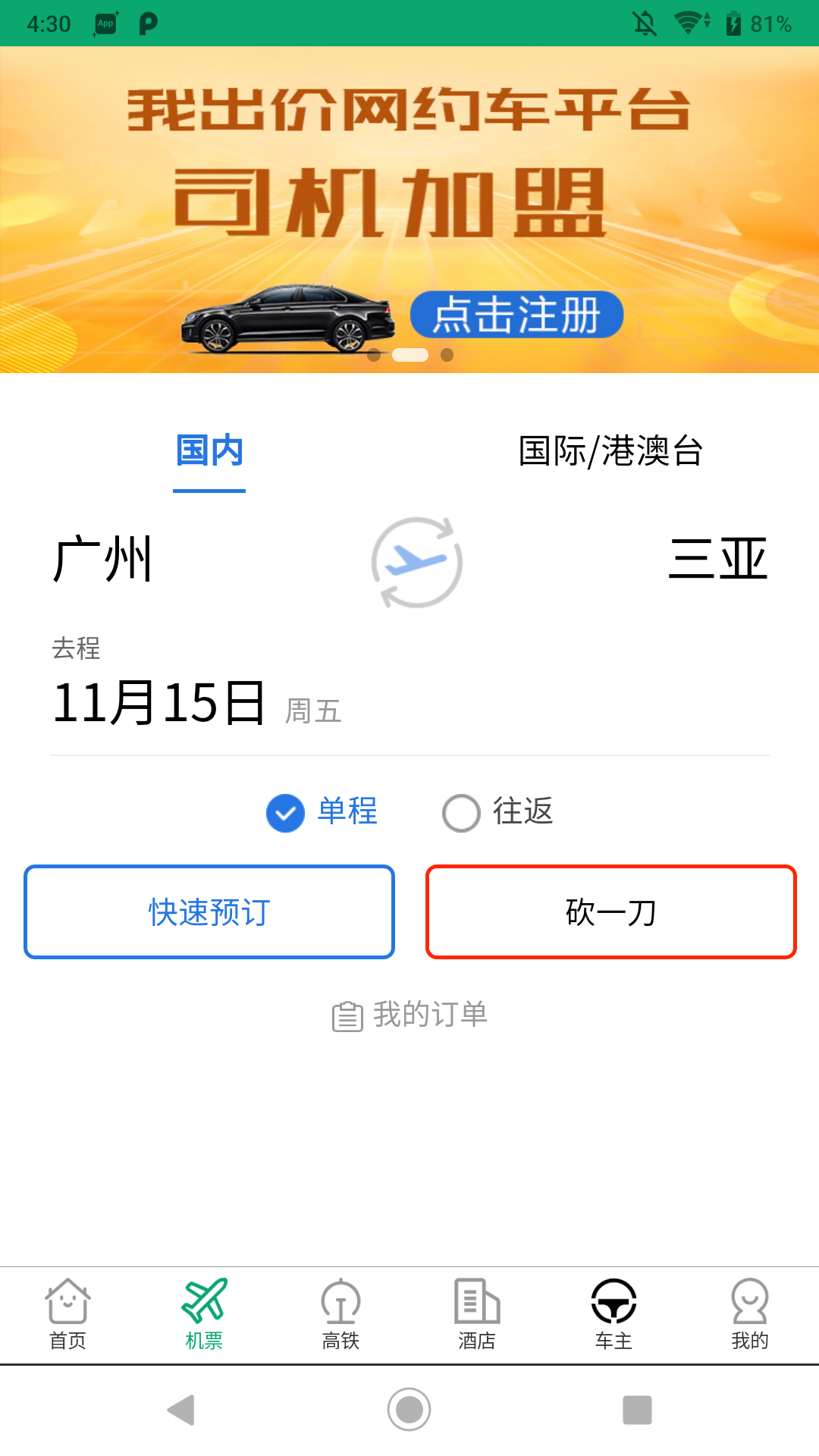Select the 单程 one-way option
This screenshot has height=1456, width=819.
322,812
